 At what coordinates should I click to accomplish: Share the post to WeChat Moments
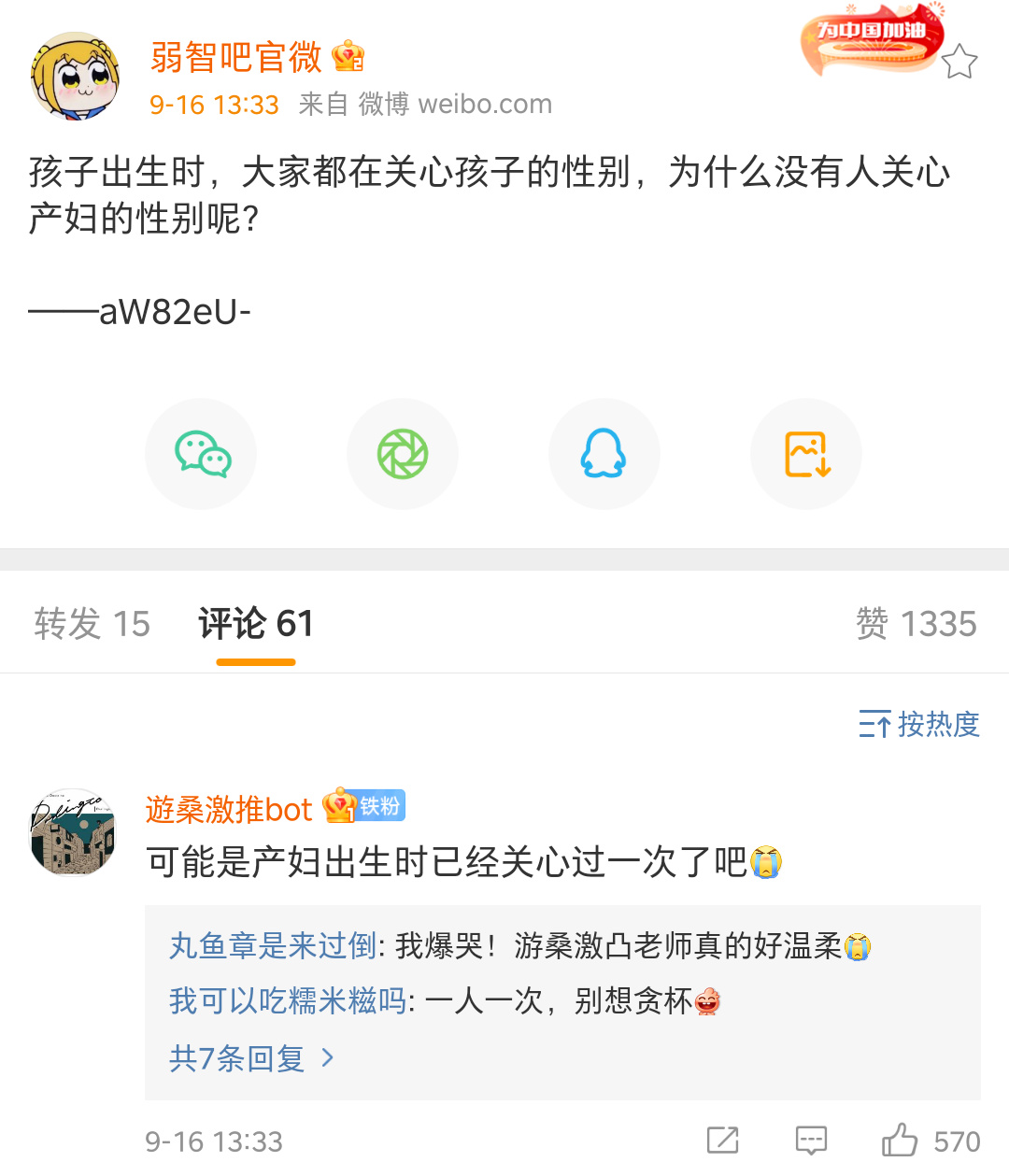point(403,454)
